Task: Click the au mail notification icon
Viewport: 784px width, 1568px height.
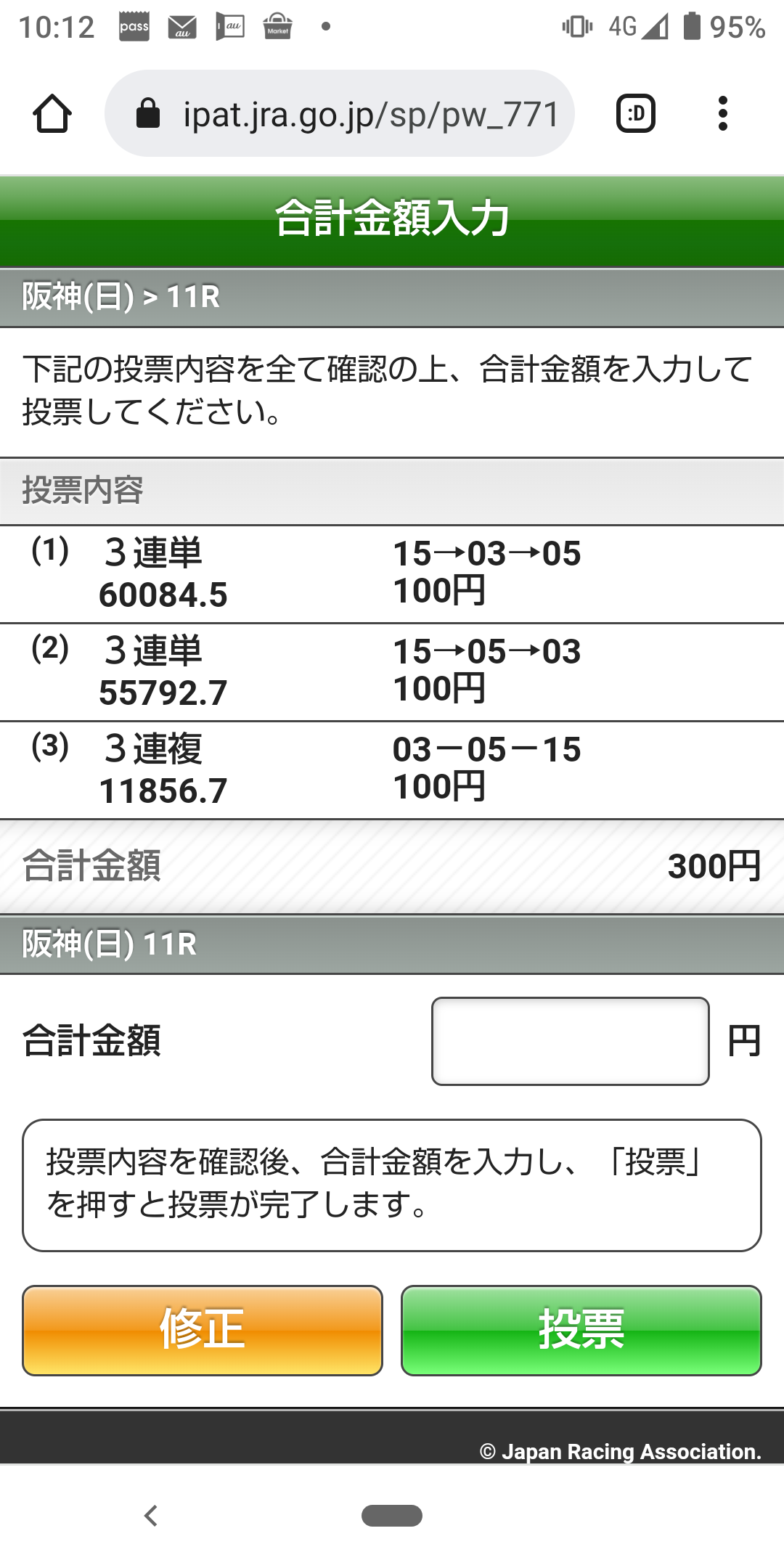Action: coord(184,28)
